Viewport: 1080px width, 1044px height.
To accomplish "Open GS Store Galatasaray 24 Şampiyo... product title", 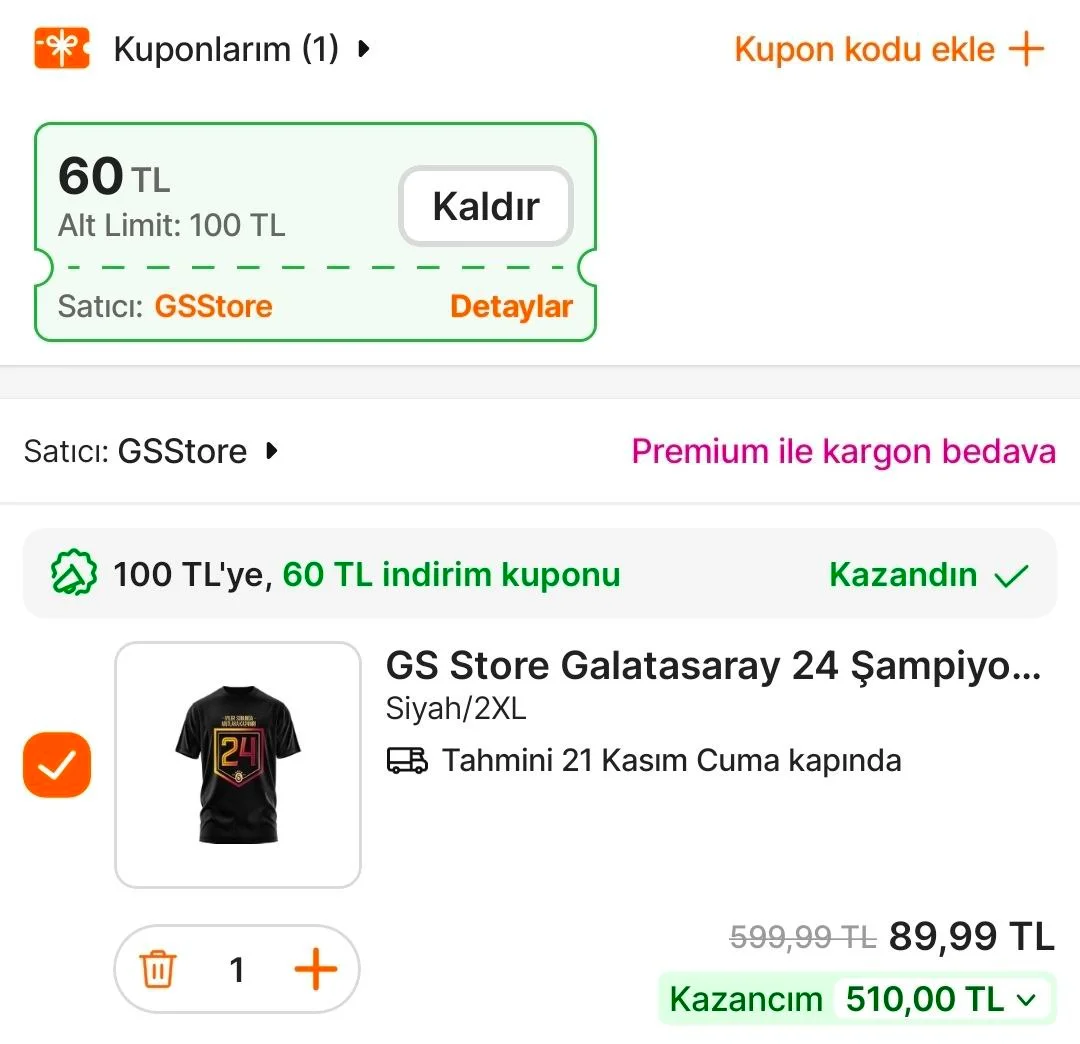I will (x=713, y=666).
